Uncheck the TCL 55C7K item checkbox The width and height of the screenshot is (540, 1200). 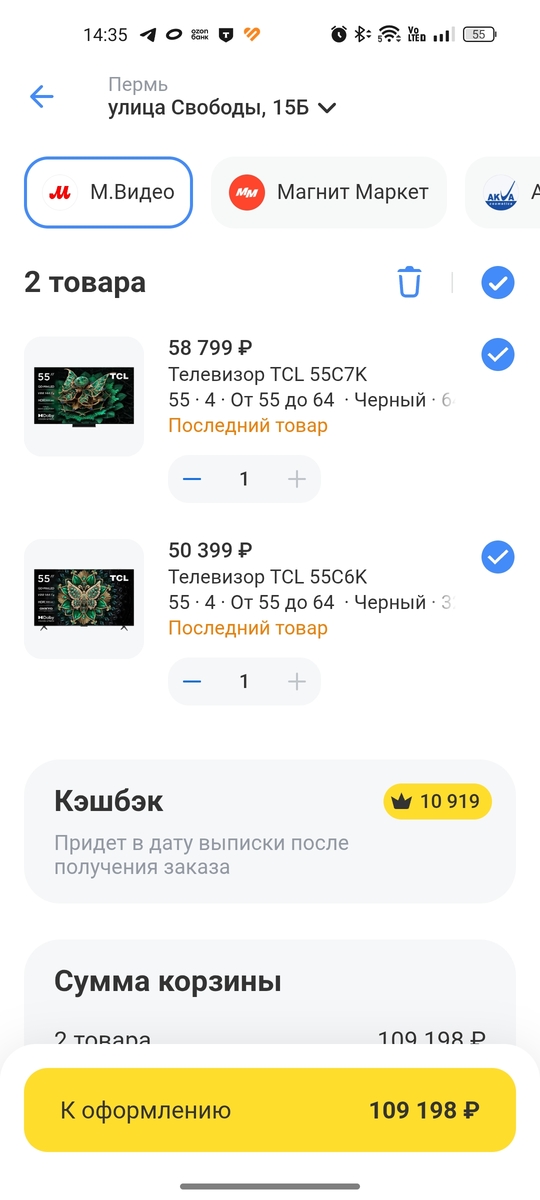(x=497, y=354)
